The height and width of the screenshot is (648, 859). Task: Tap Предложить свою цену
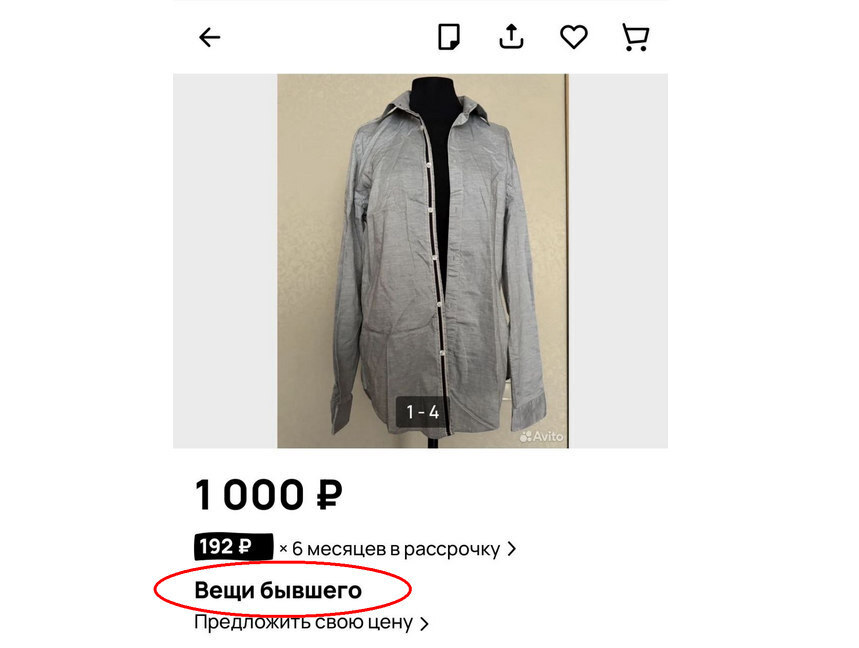point(311,623)
